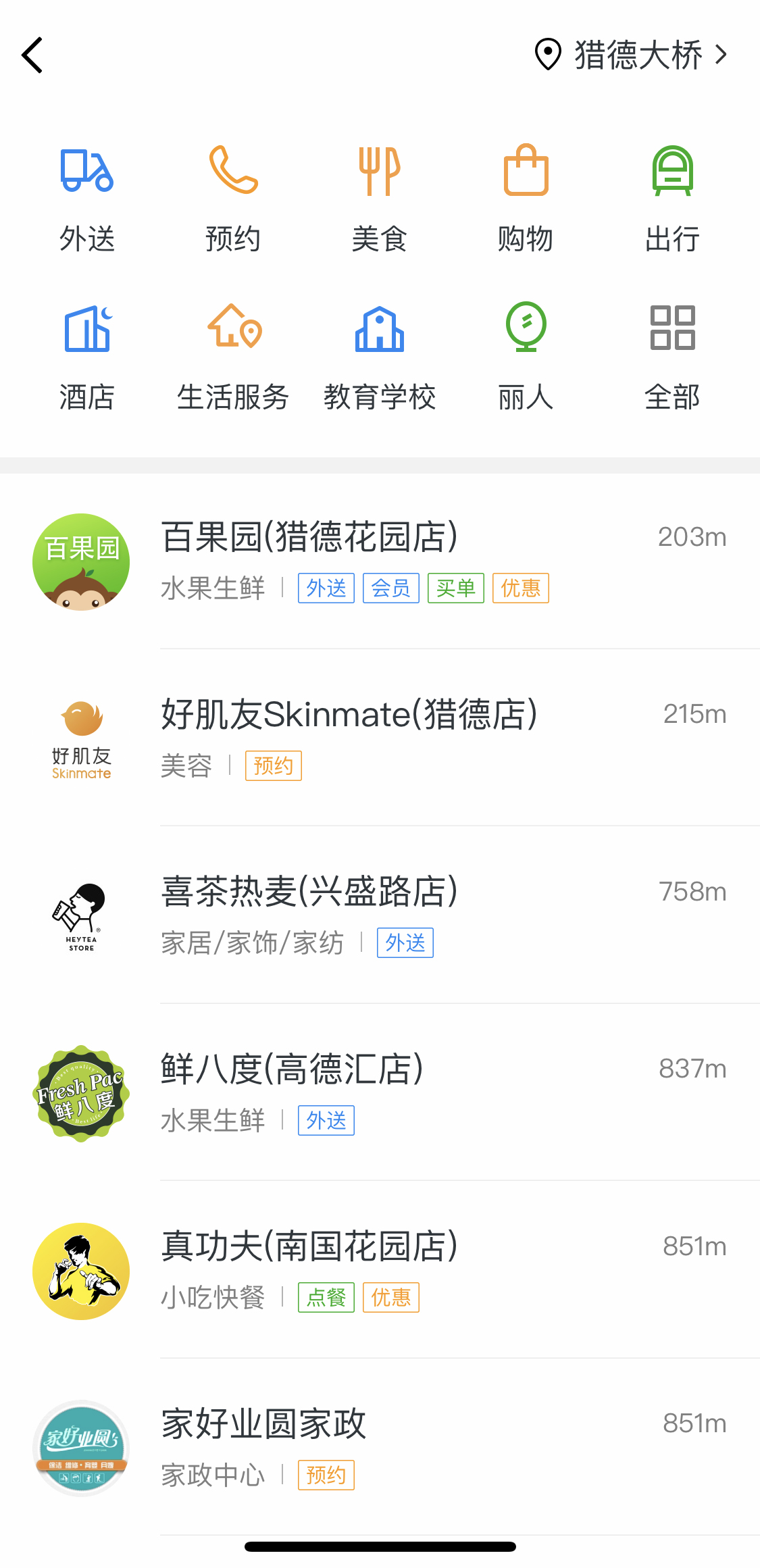This screenshot has width=760, height=1568.
Task: View the 家好业圆家政 service listing
Action: (x=378, y=1447)
